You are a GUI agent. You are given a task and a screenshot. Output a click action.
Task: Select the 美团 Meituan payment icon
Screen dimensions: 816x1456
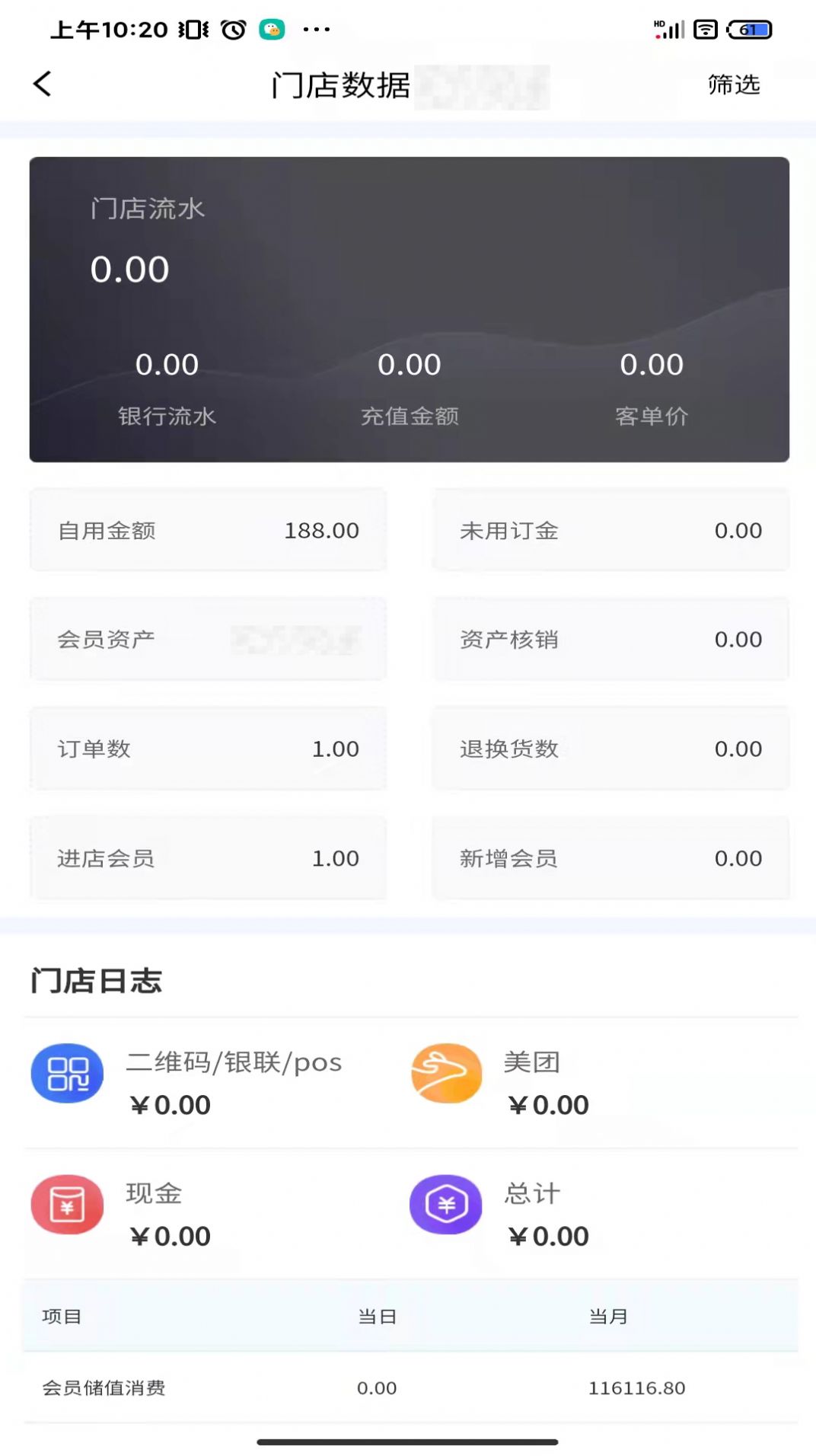[x=446, y=1073]
